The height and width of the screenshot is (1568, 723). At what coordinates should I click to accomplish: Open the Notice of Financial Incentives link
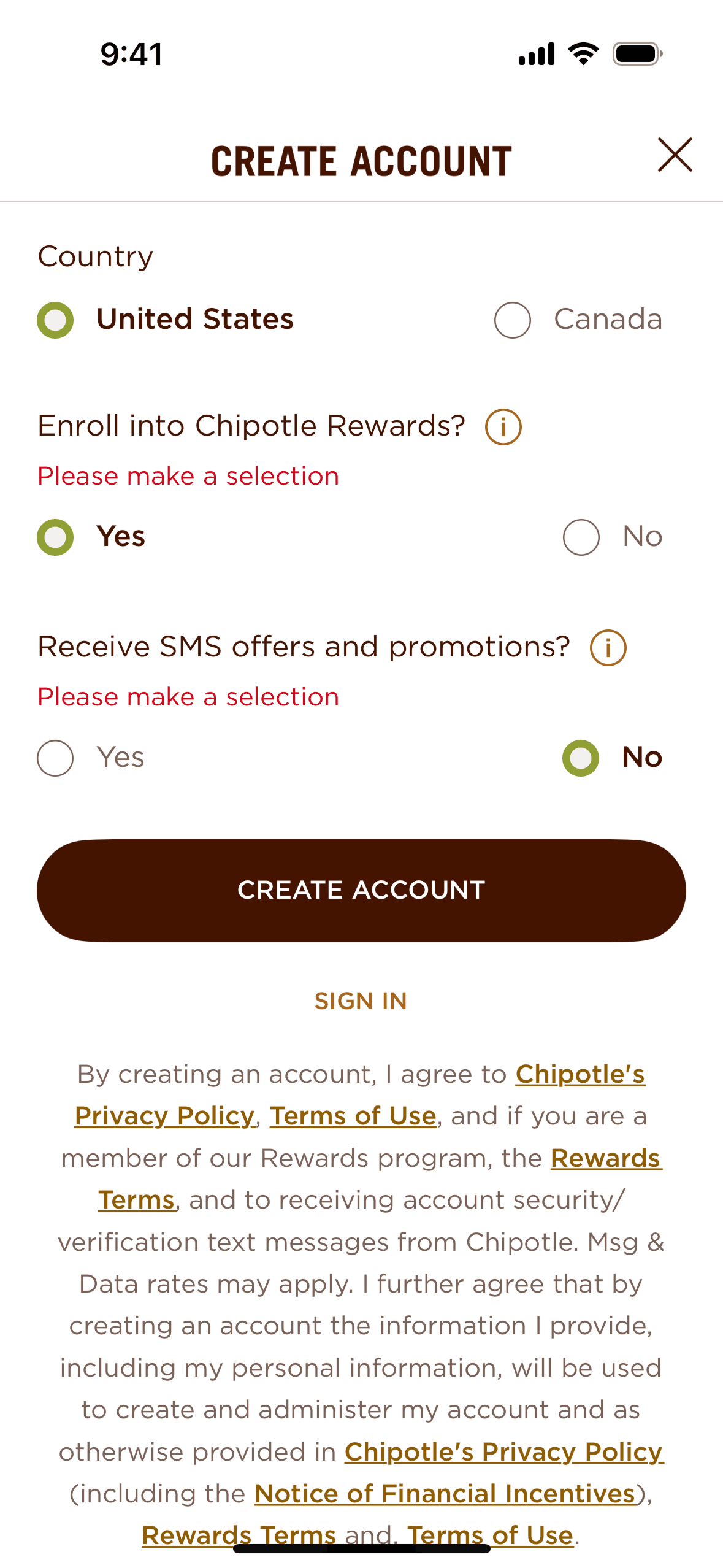pos(445,1494)
